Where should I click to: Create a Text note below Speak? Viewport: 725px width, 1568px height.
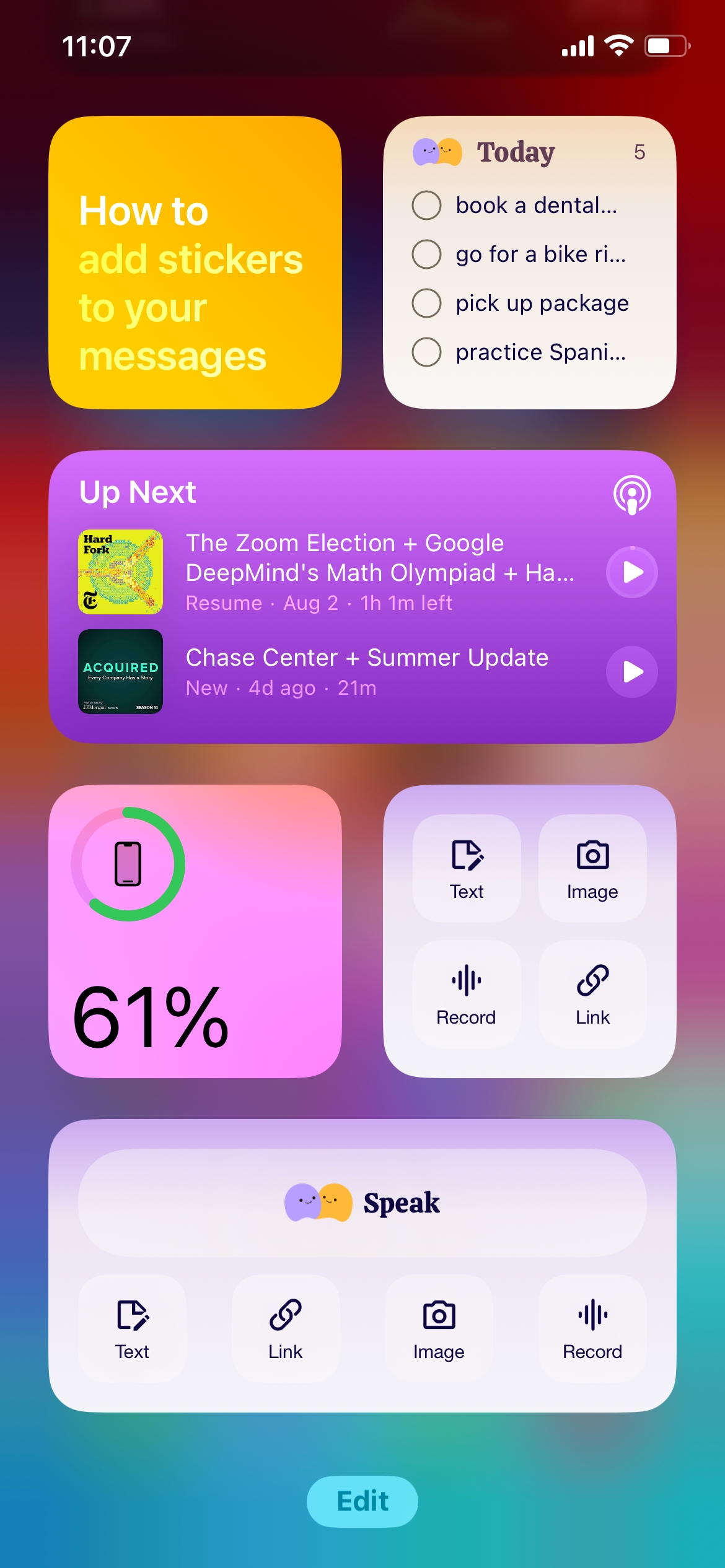[x=132, y=1328]
